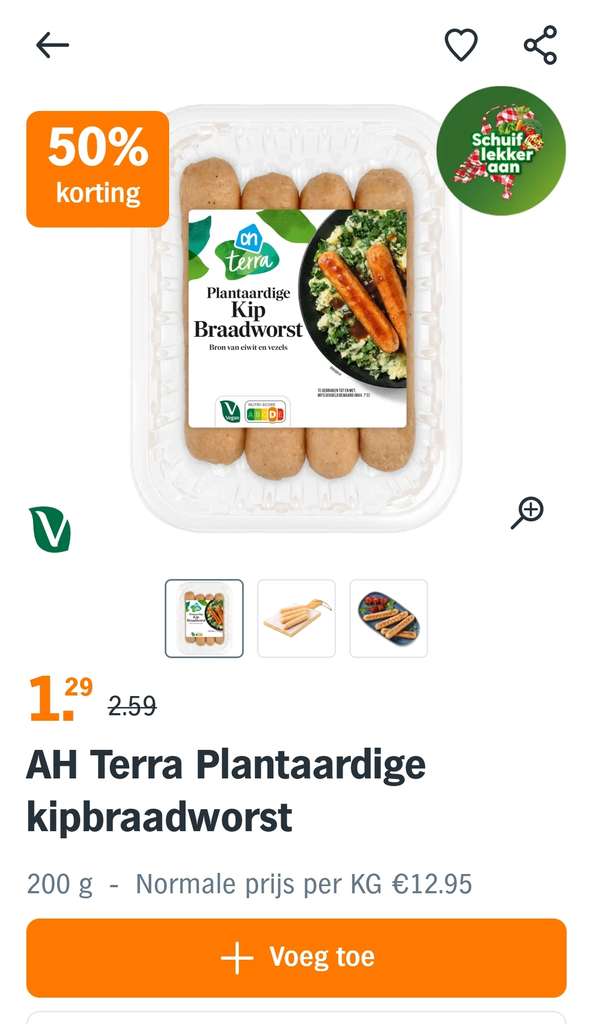Go back using the arrow icon
This screenshot has height=1024, width=593.
(52, 45)
